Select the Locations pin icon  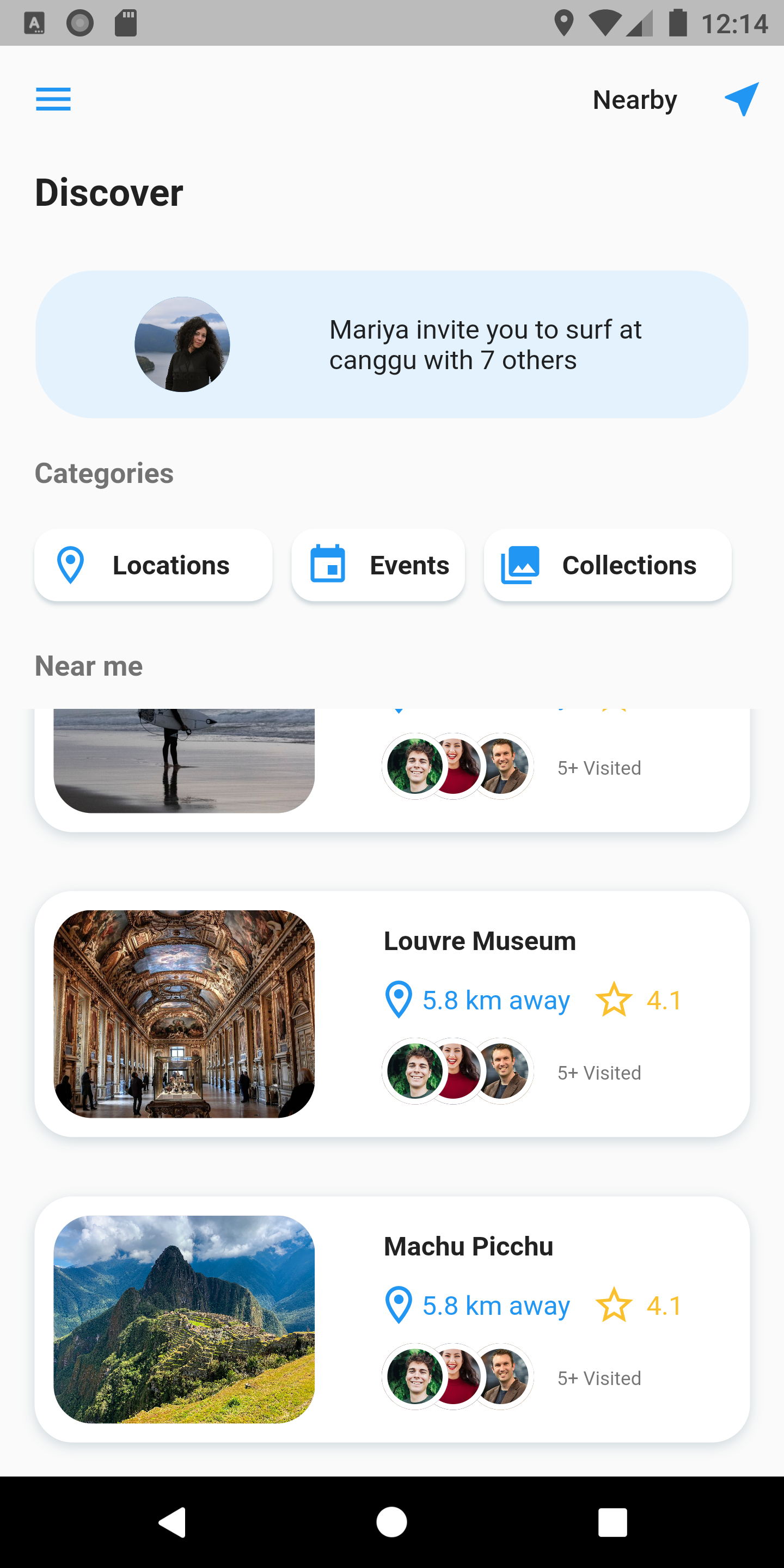click(71, 564)
